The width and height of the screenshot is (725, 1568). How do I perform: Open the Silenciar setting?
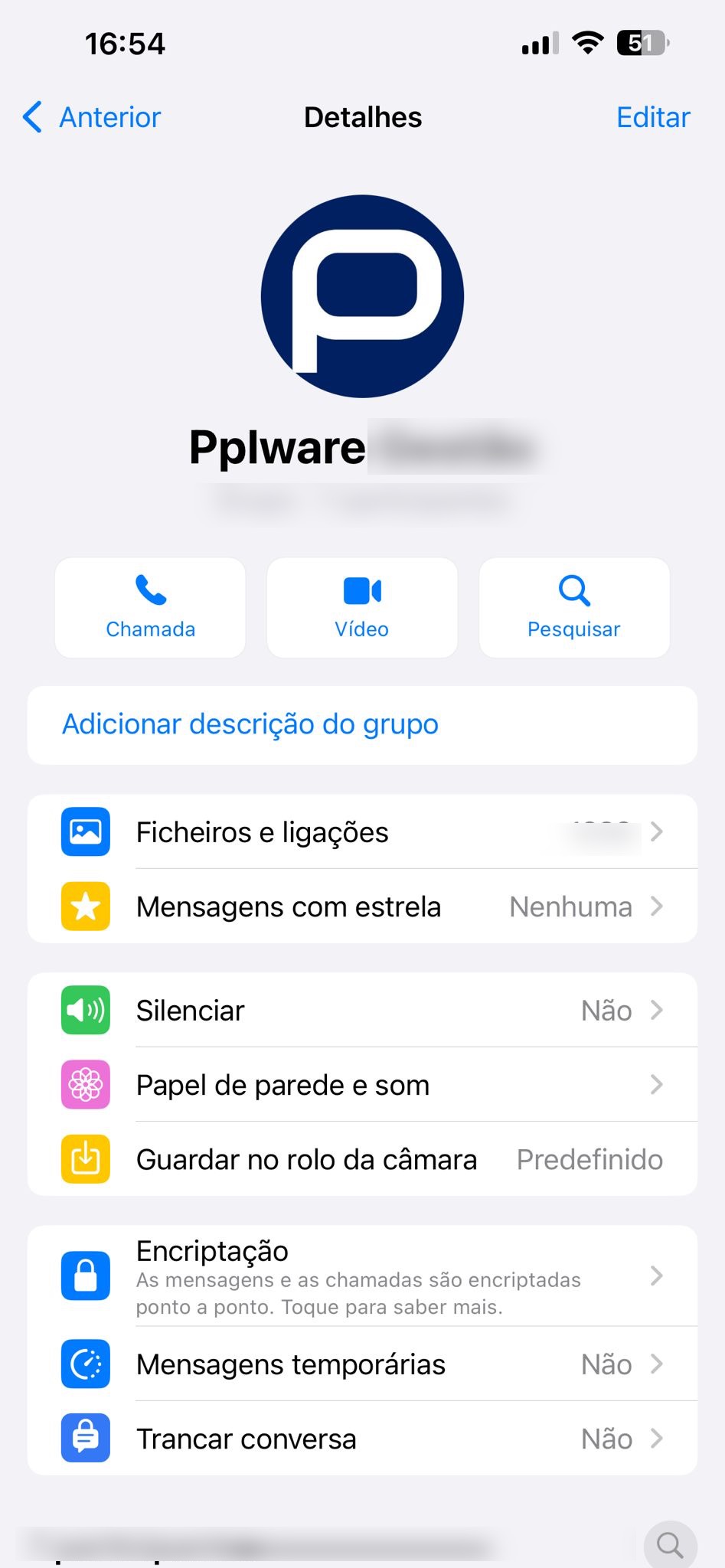362,1010
